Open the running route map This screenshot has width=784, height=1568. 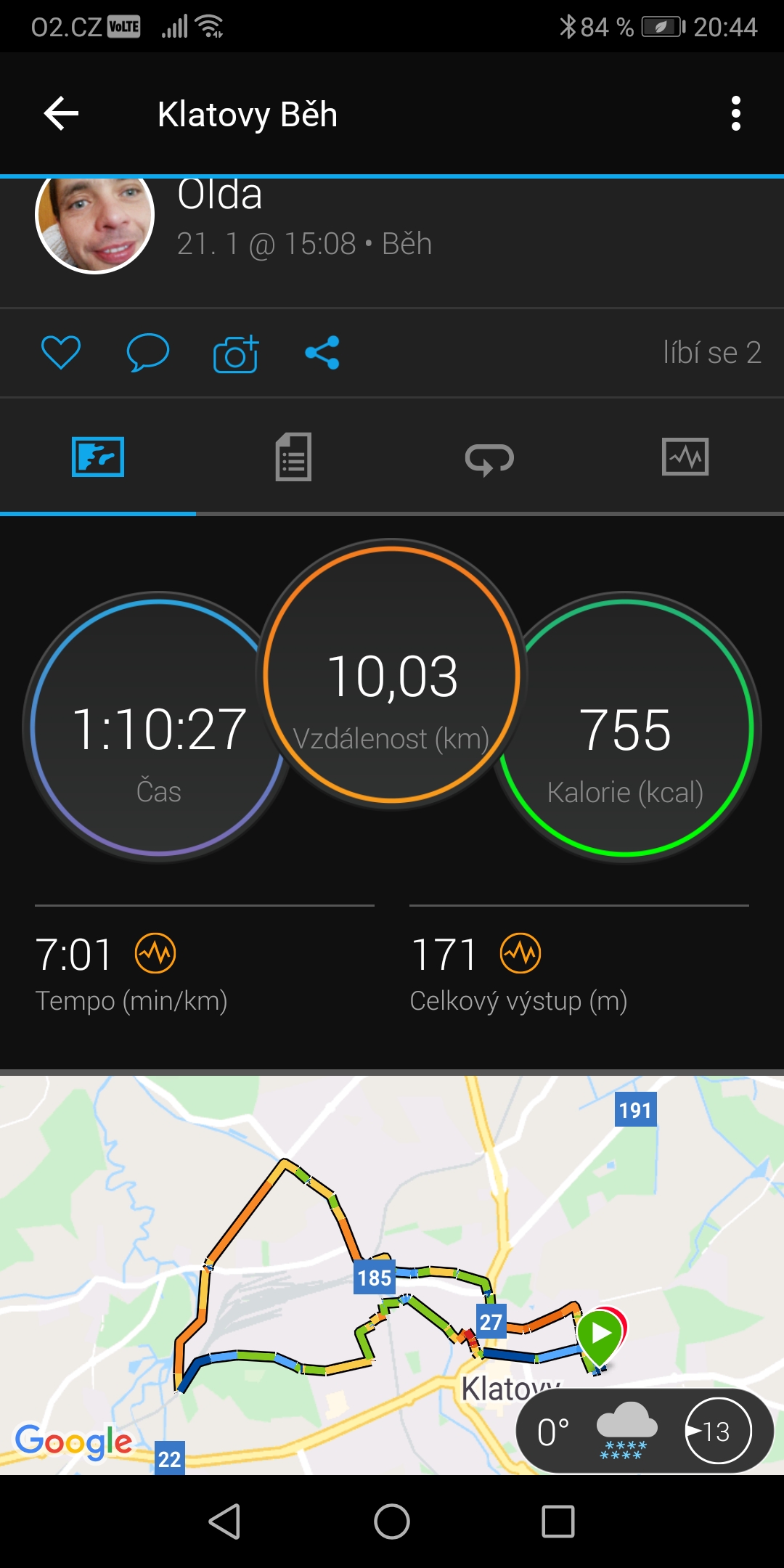click(x=392, y=1275)
